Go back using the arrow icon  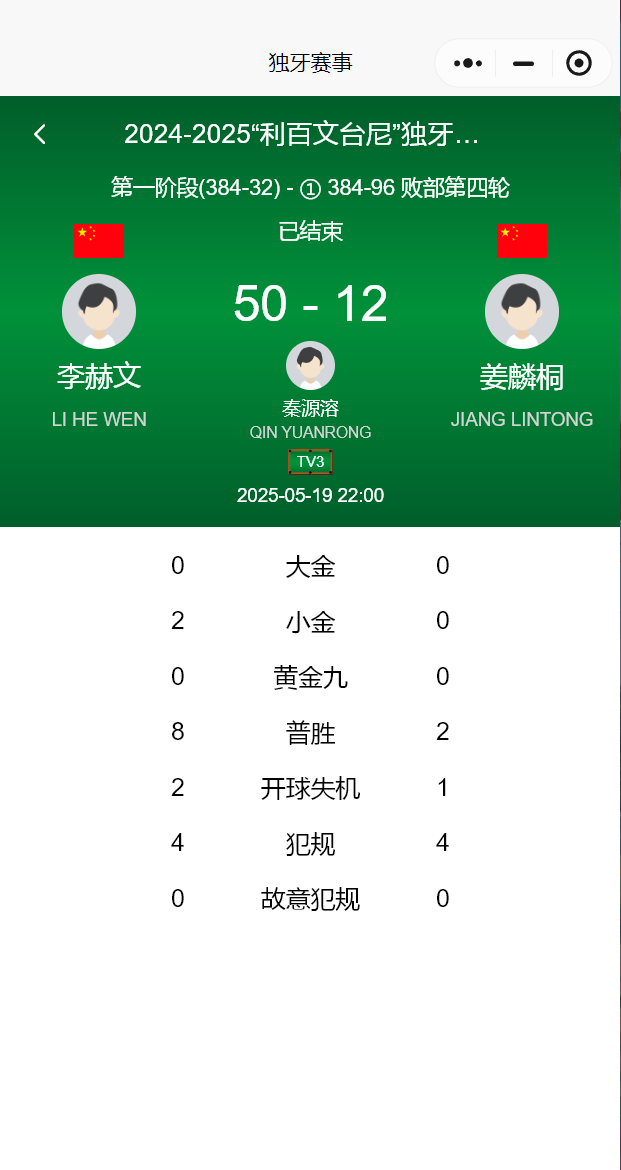point(40,134)
